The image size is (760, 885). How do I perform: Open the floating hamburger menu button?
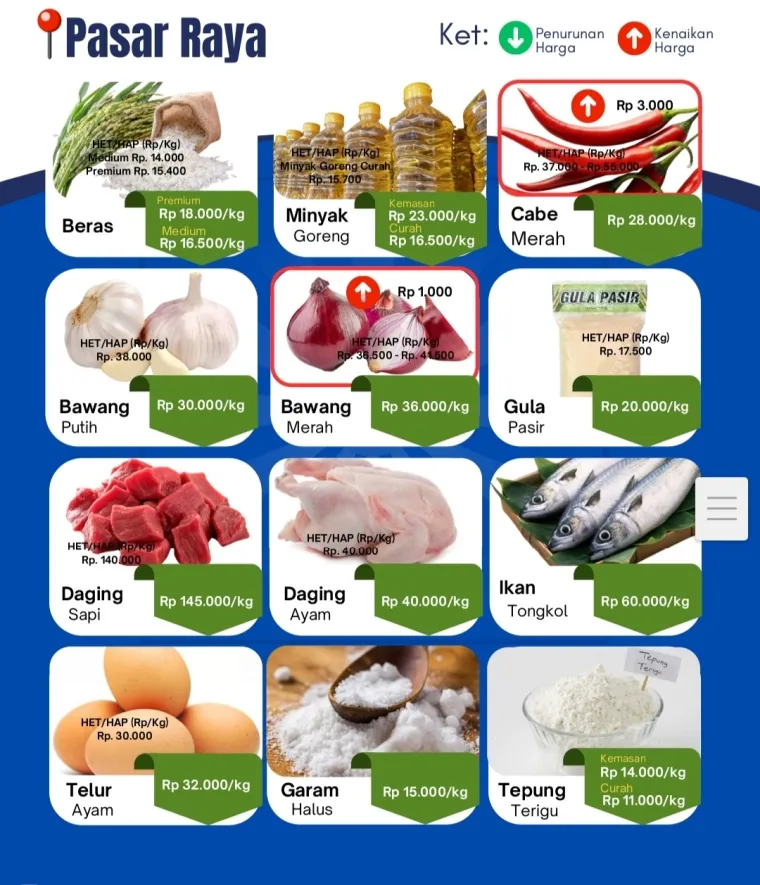point(721,509)
